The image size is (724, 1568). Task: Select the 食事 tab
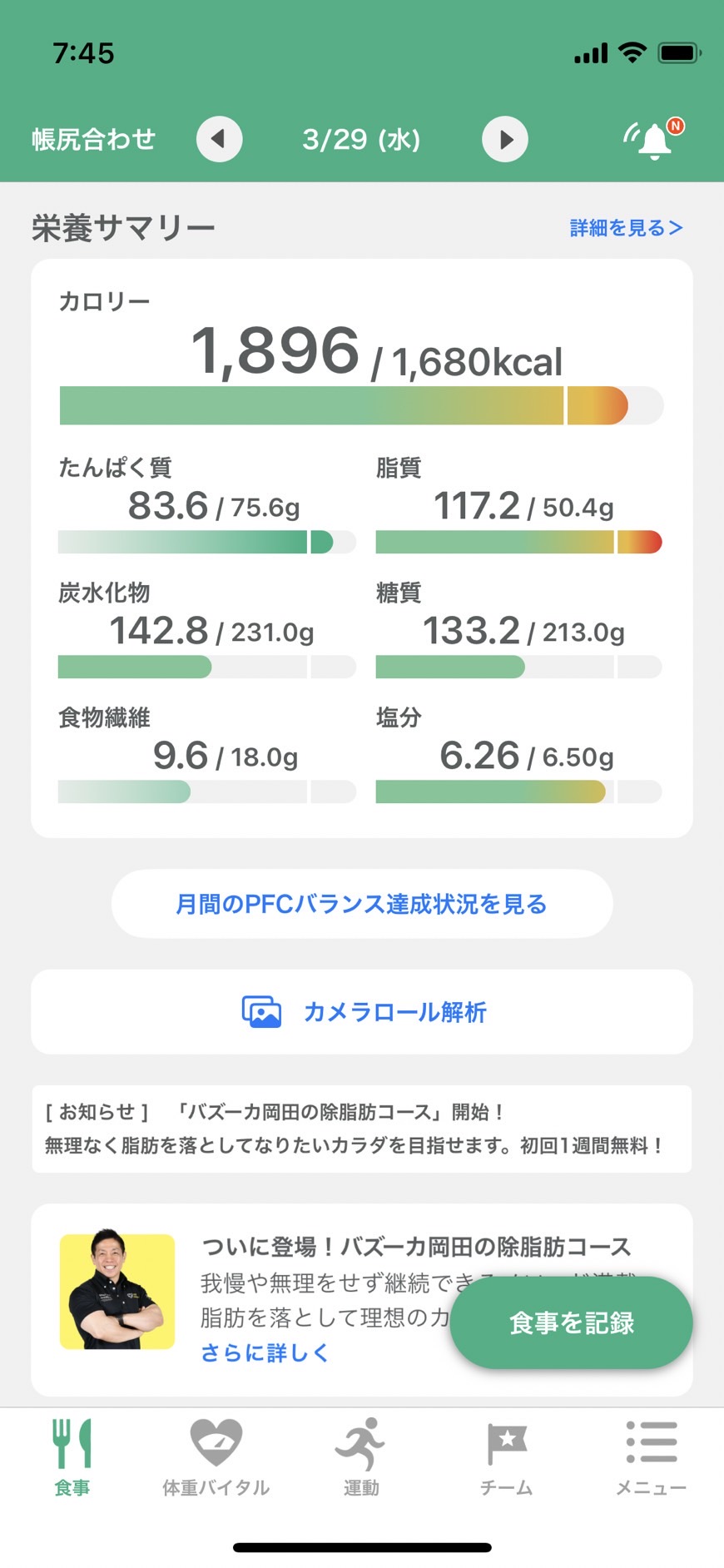(72, 1457)
